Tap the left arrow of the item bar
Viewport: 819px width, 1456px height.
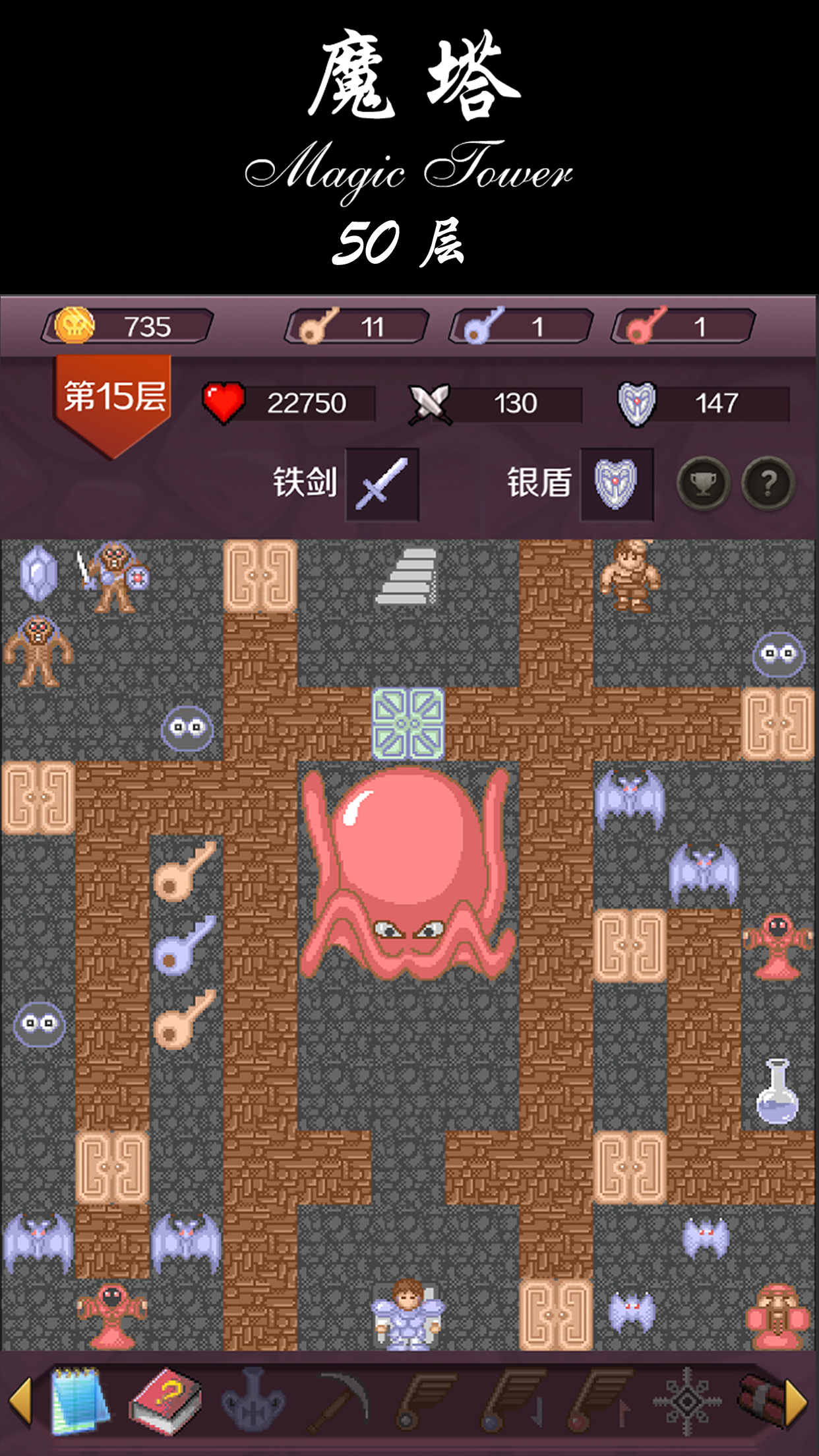coord(21,1402)
